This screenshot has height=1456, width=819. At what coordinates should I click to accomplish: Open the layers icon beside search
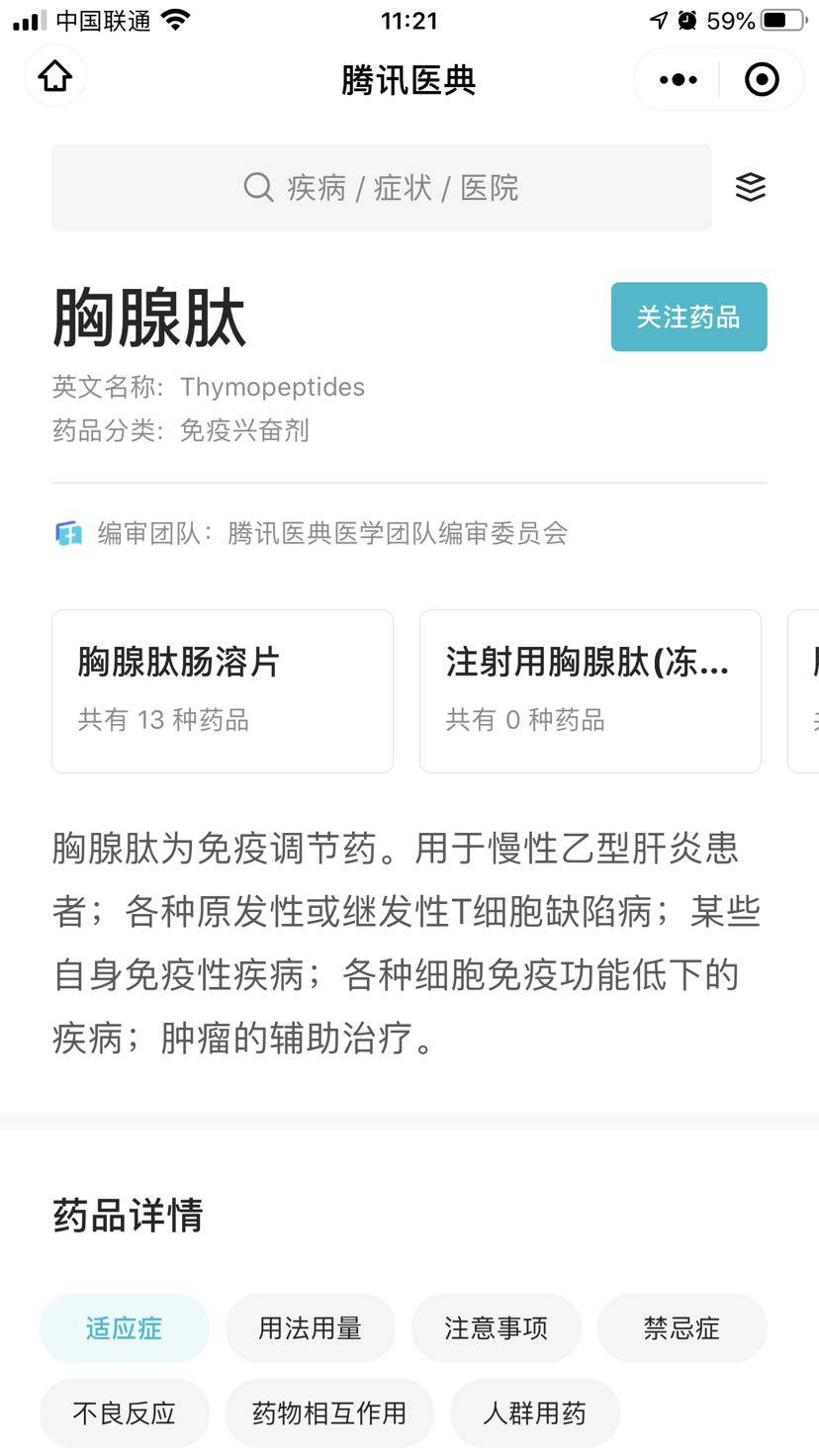(x=751, y=187)
